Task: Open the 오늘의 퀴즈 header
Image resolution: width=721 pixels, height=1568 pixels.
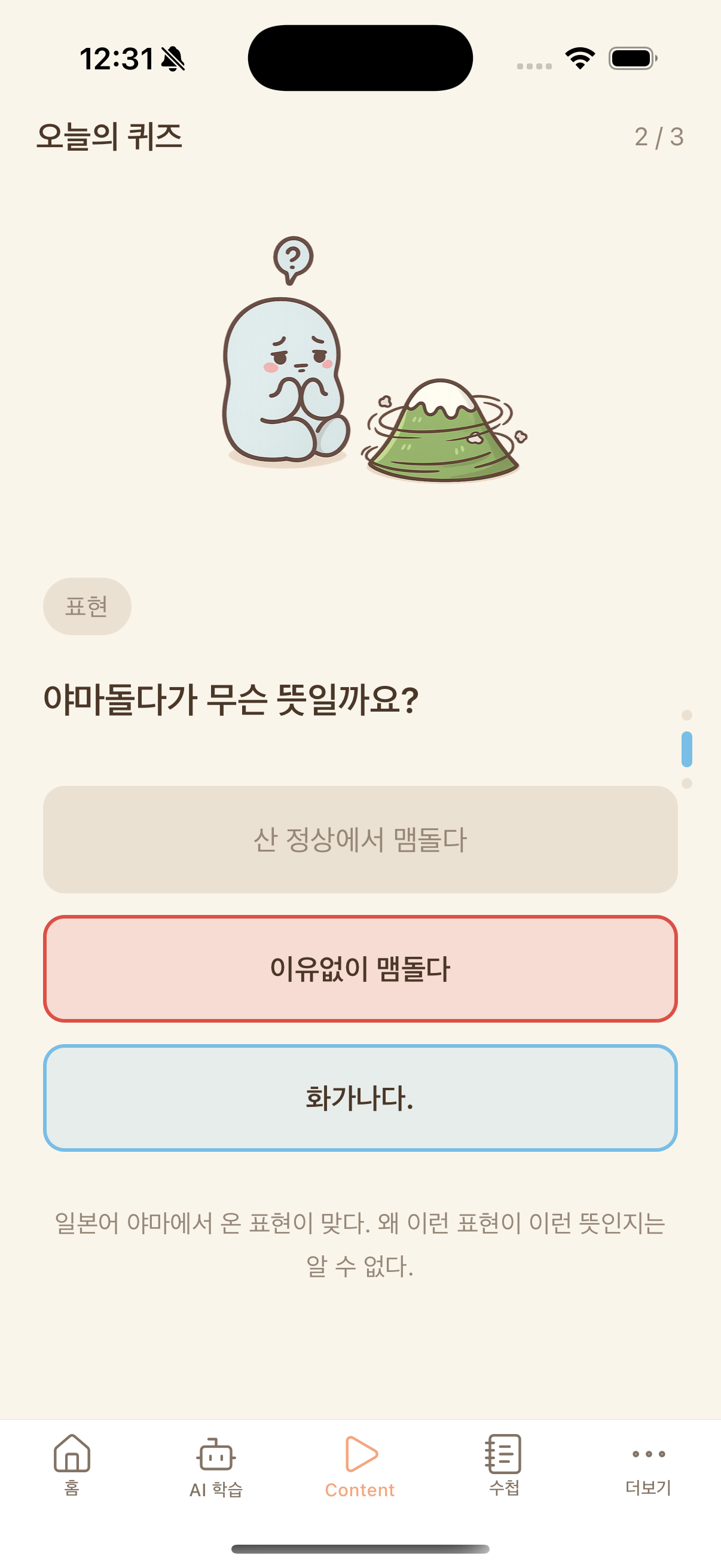Action: 109,136
